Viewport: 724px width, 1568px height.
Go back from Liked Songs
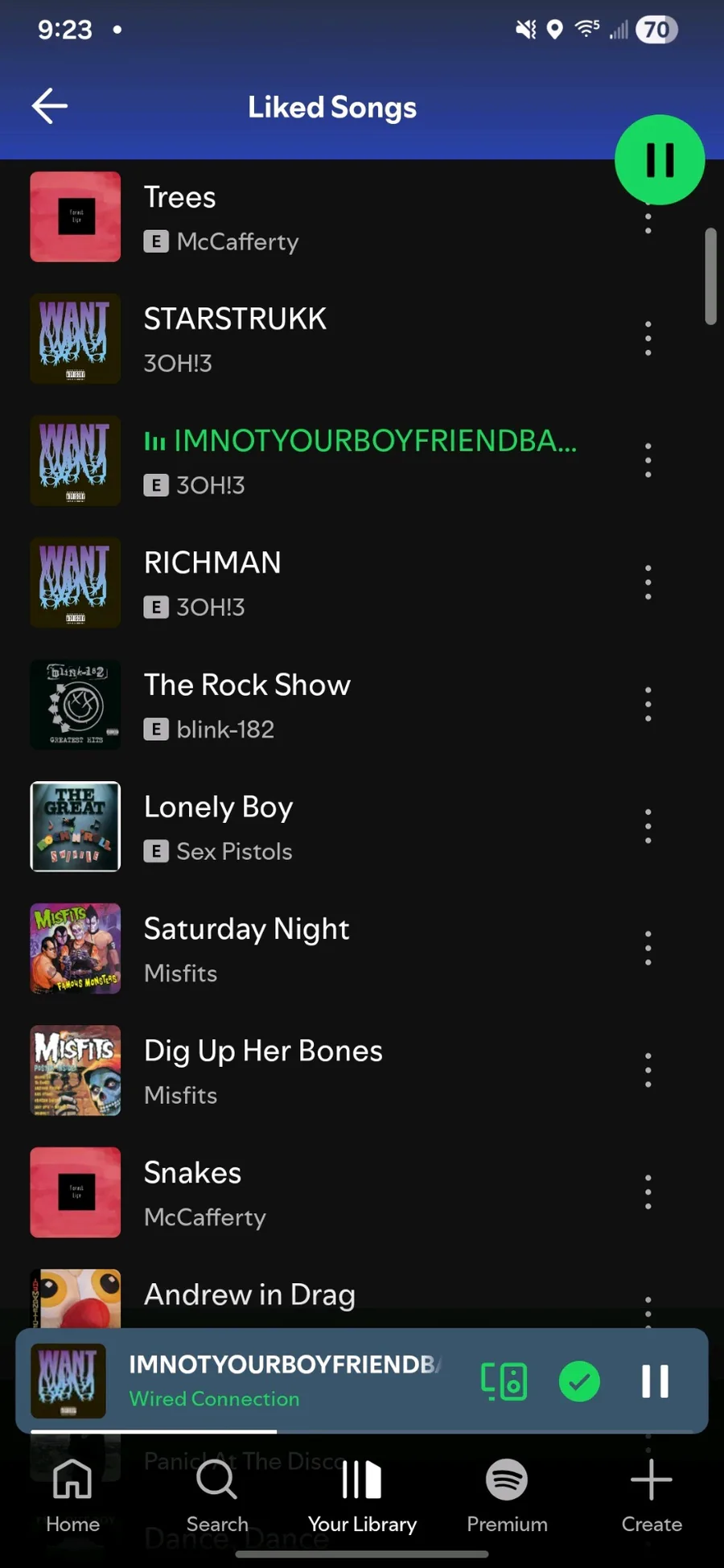[49, 106]
